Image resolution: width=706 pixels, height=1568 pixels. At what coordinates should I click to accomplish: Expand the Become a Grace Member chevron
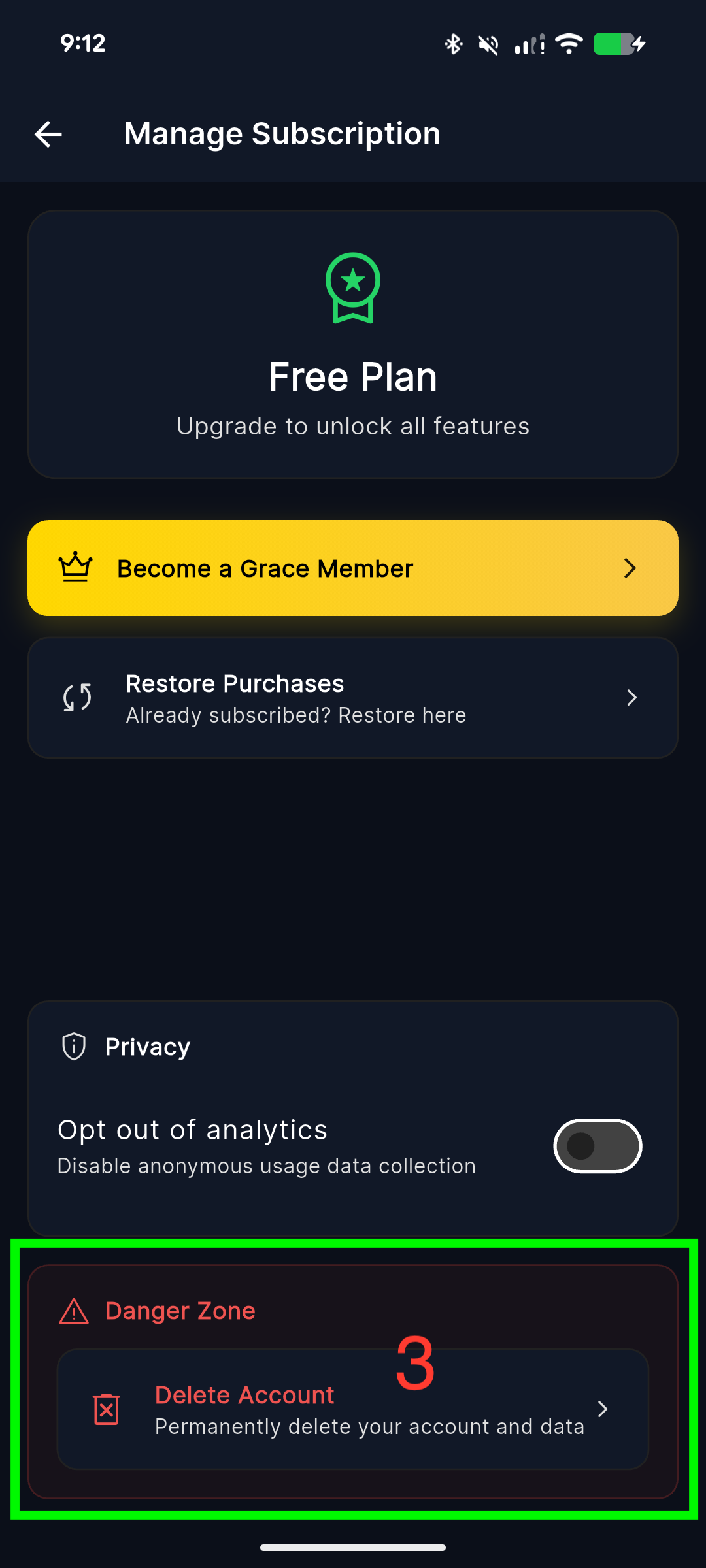point(630,568)
